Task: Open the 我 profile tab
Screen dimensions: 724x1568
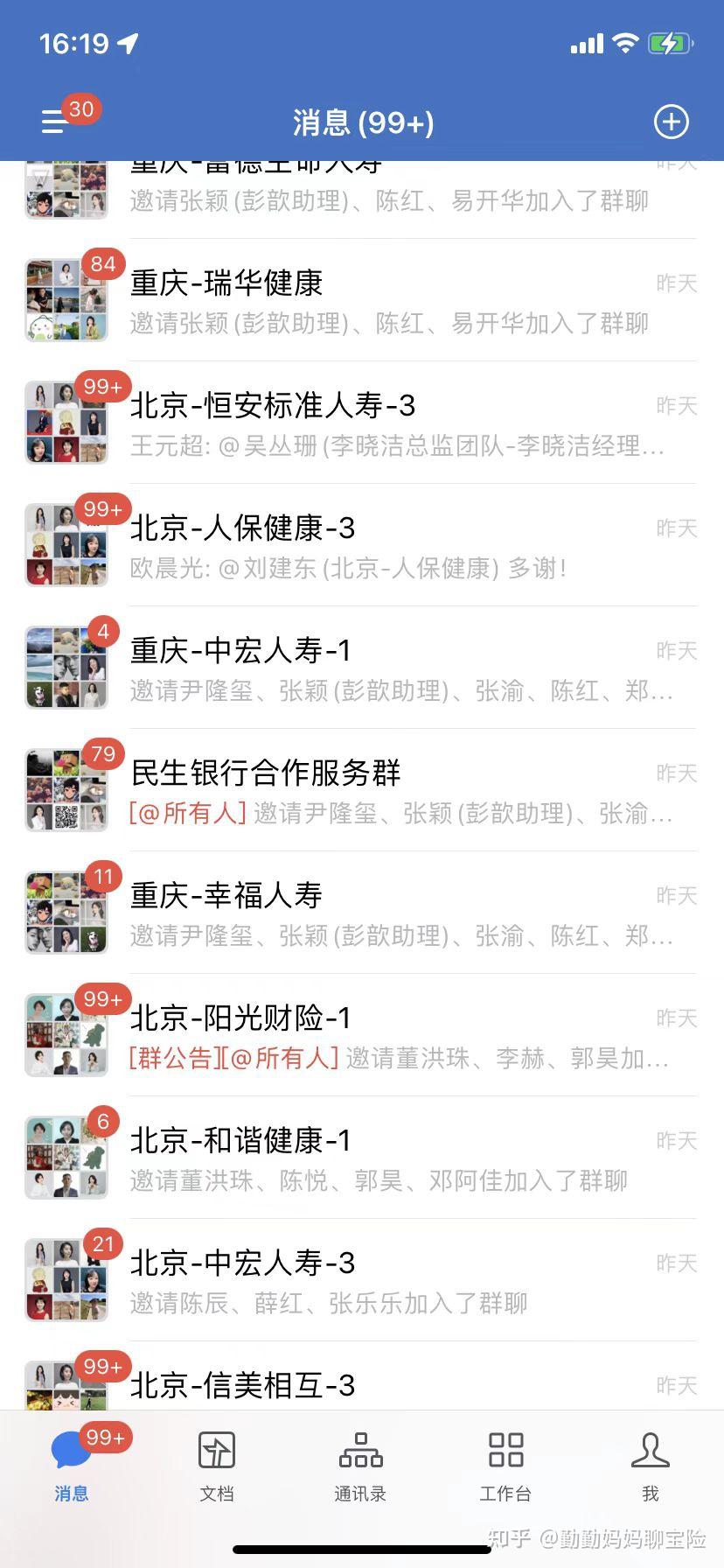Action: pos(650,1464)
